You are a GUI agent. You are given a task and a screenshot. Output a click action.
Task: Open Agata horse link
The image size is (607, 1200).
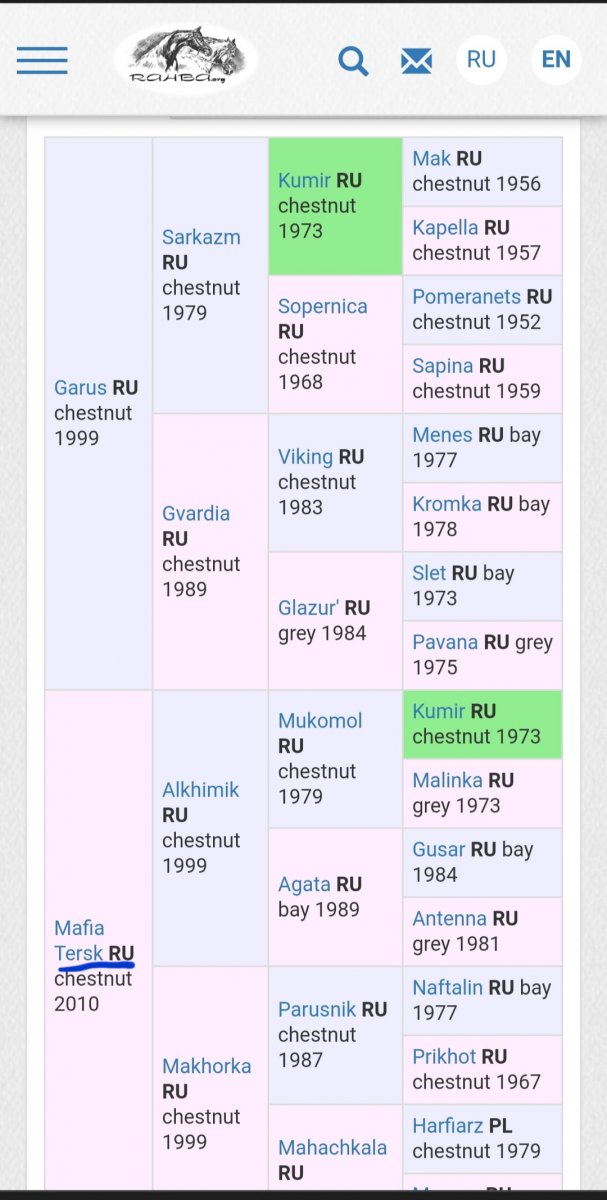304,885
